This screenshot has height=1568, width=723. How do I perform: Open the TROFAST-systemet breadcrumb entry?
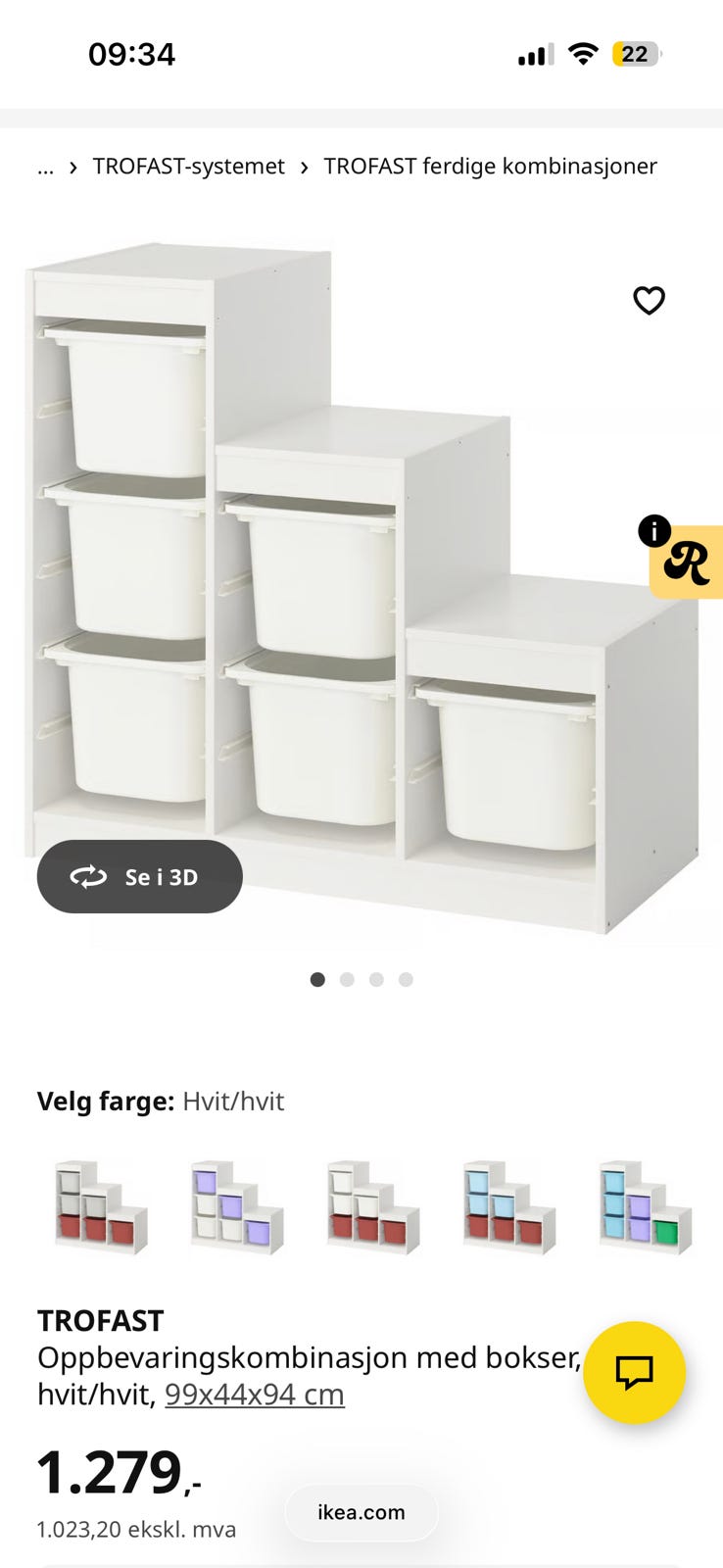(189, 167)
